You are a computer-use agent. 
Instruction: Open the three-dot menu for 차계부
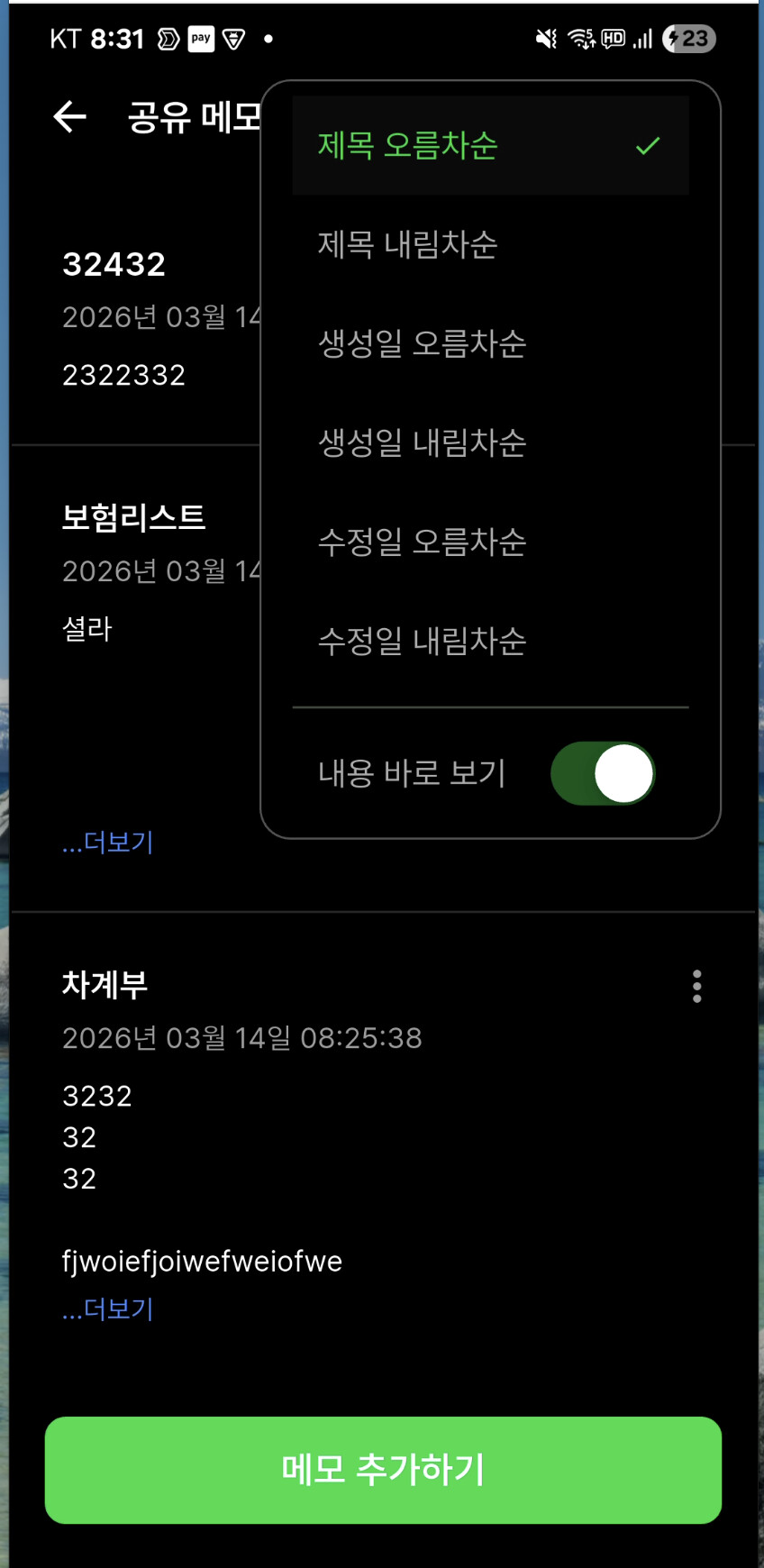click(696, 987)
